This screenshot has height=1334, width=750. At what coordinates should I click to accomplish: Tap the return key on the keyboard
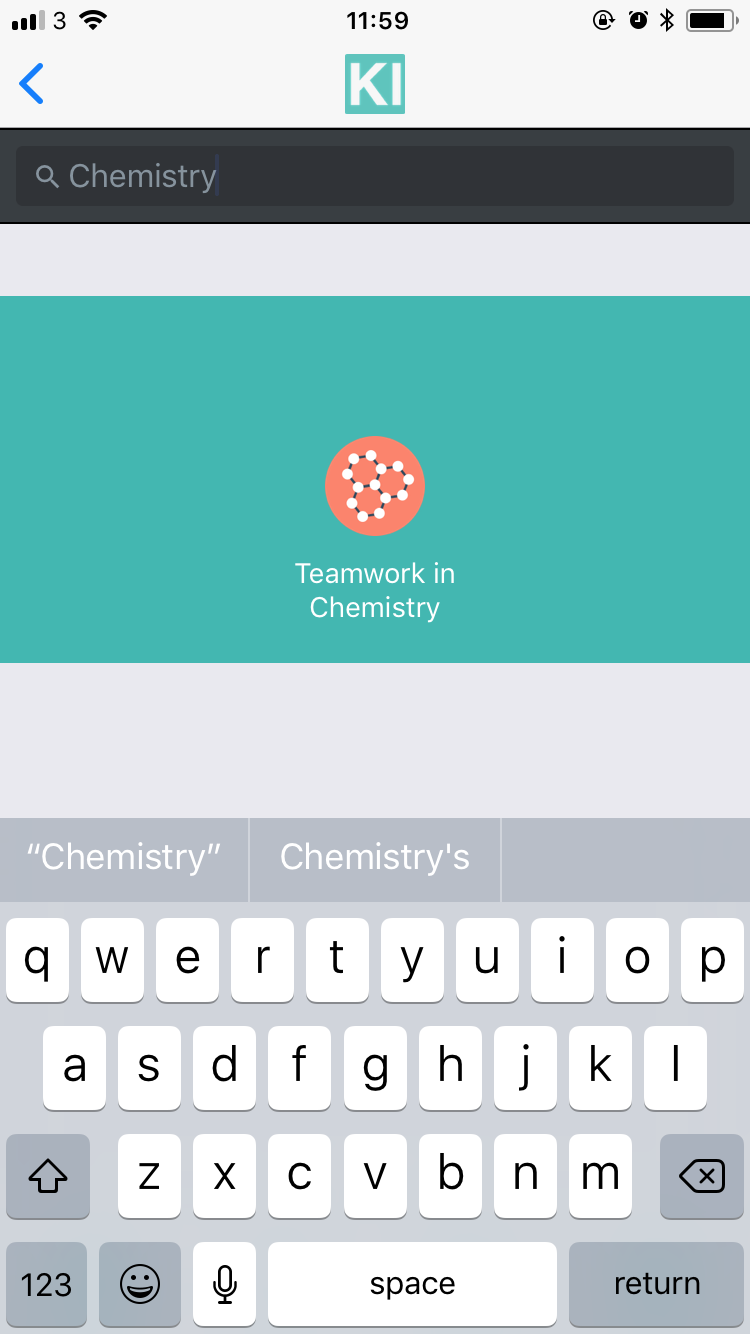656,1284
